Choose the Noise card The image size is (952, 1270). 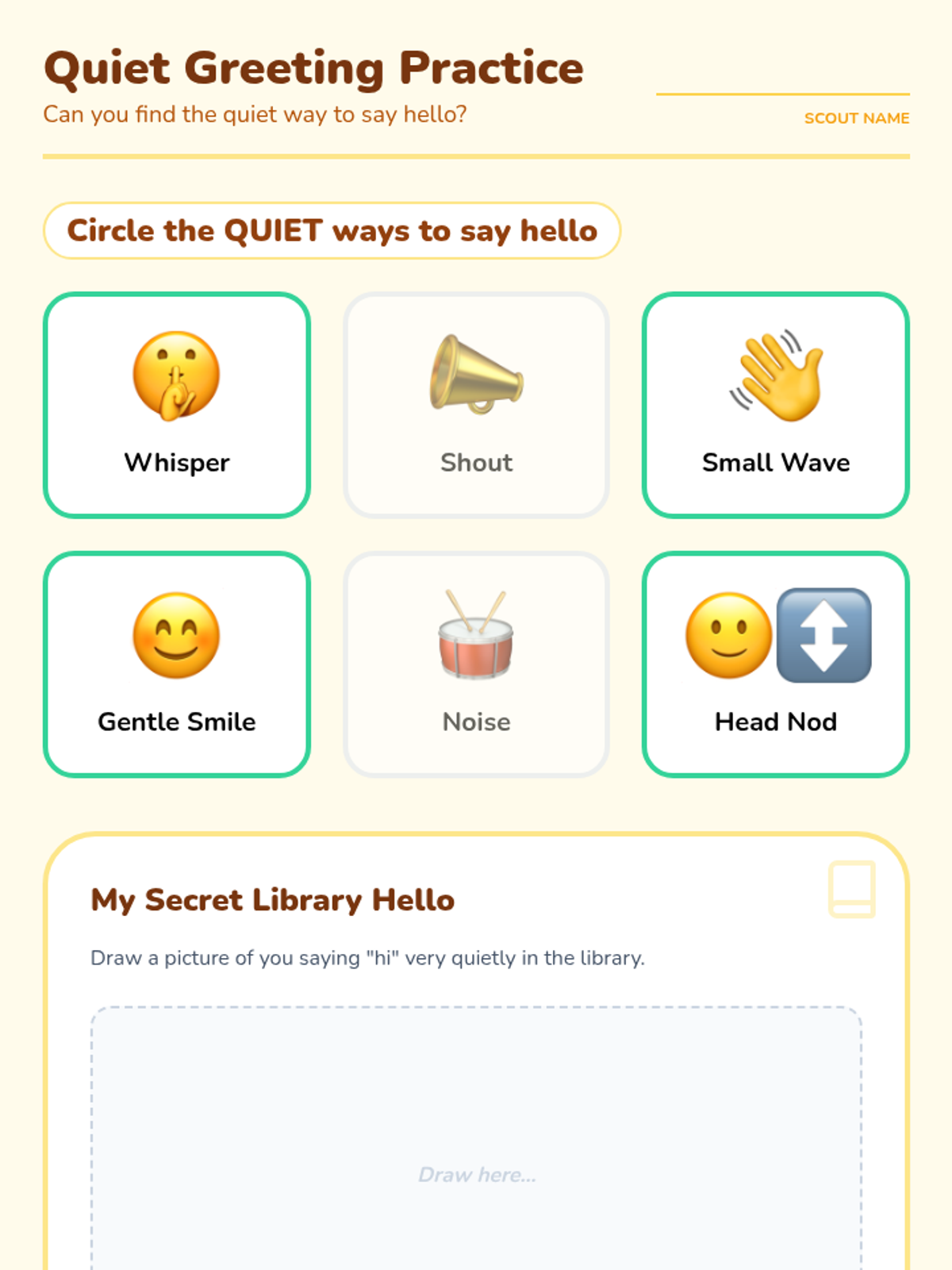(476, 664)
